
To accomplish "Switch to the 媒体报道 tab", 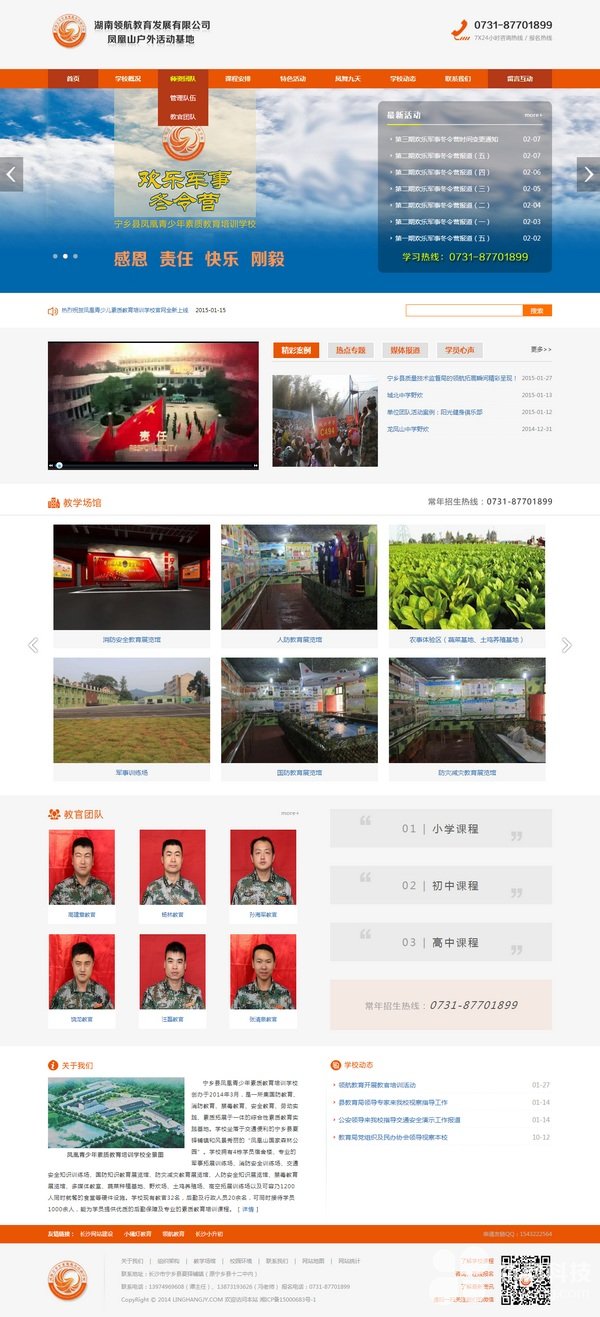I will [x=405, y=351].
